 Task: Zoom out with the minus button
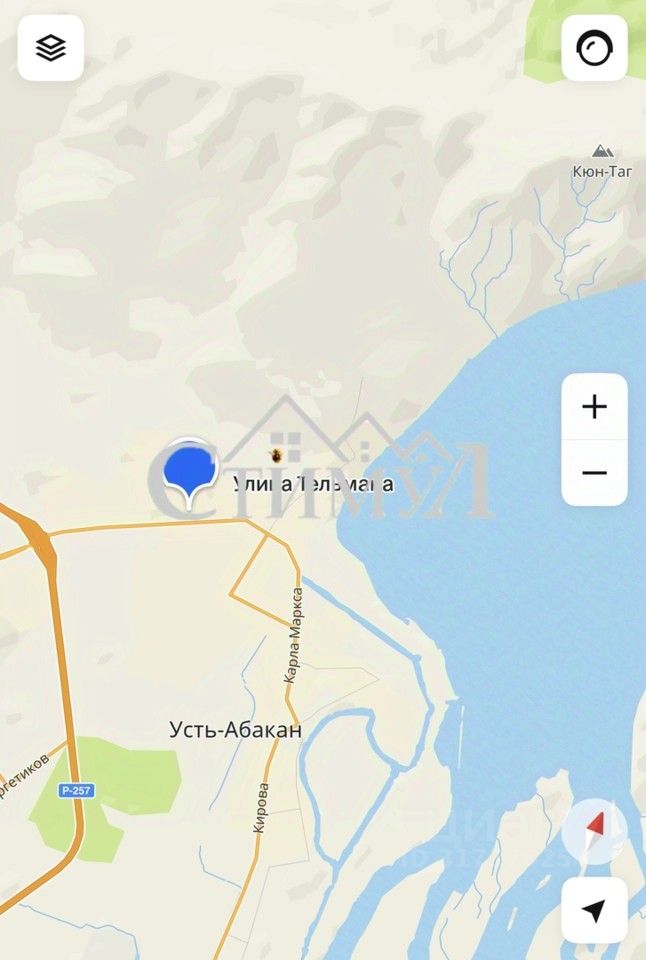point(594,472)
